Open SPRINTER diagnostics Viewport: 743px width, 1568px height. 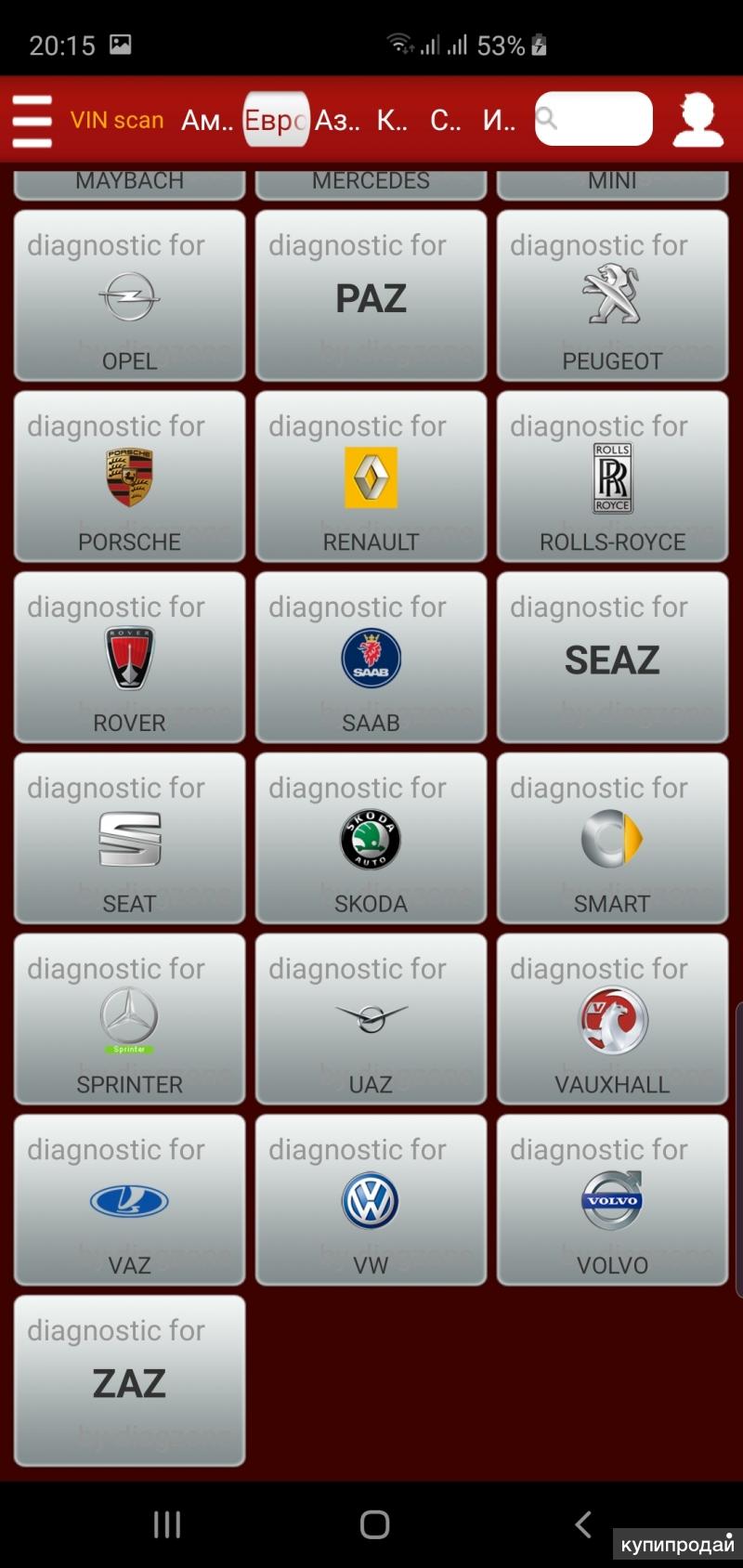[x=130, y=1020]
